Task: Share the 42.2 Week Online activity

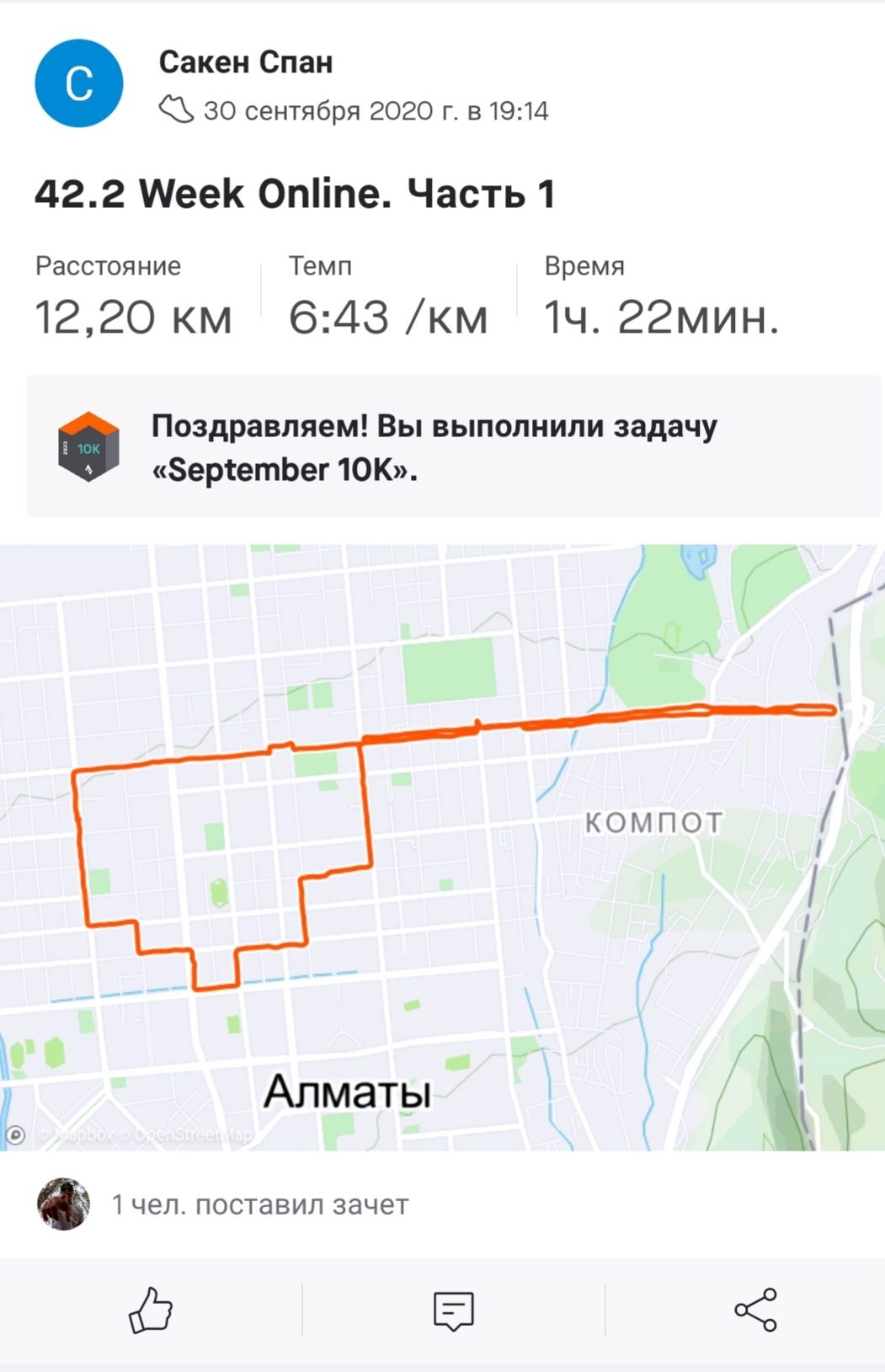Action: (755, 1310)
